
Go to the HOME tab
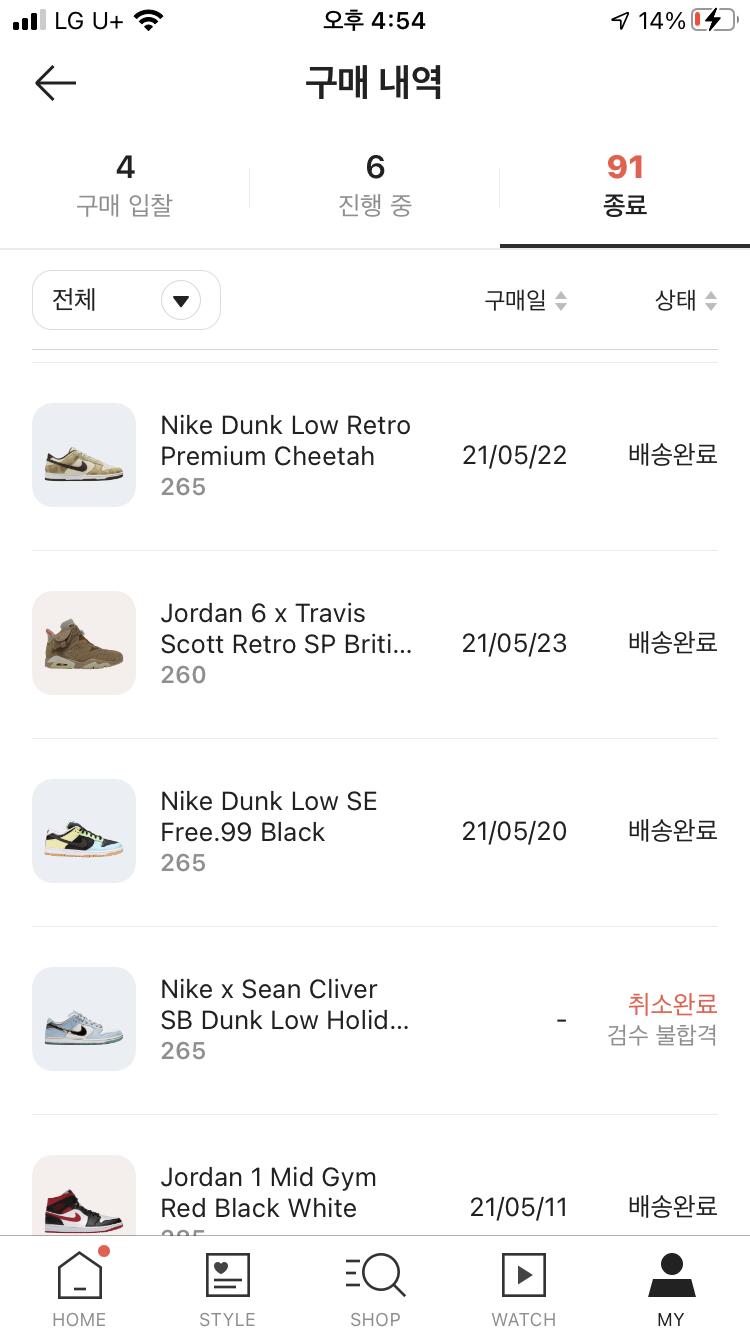(x=80, y=1288)
